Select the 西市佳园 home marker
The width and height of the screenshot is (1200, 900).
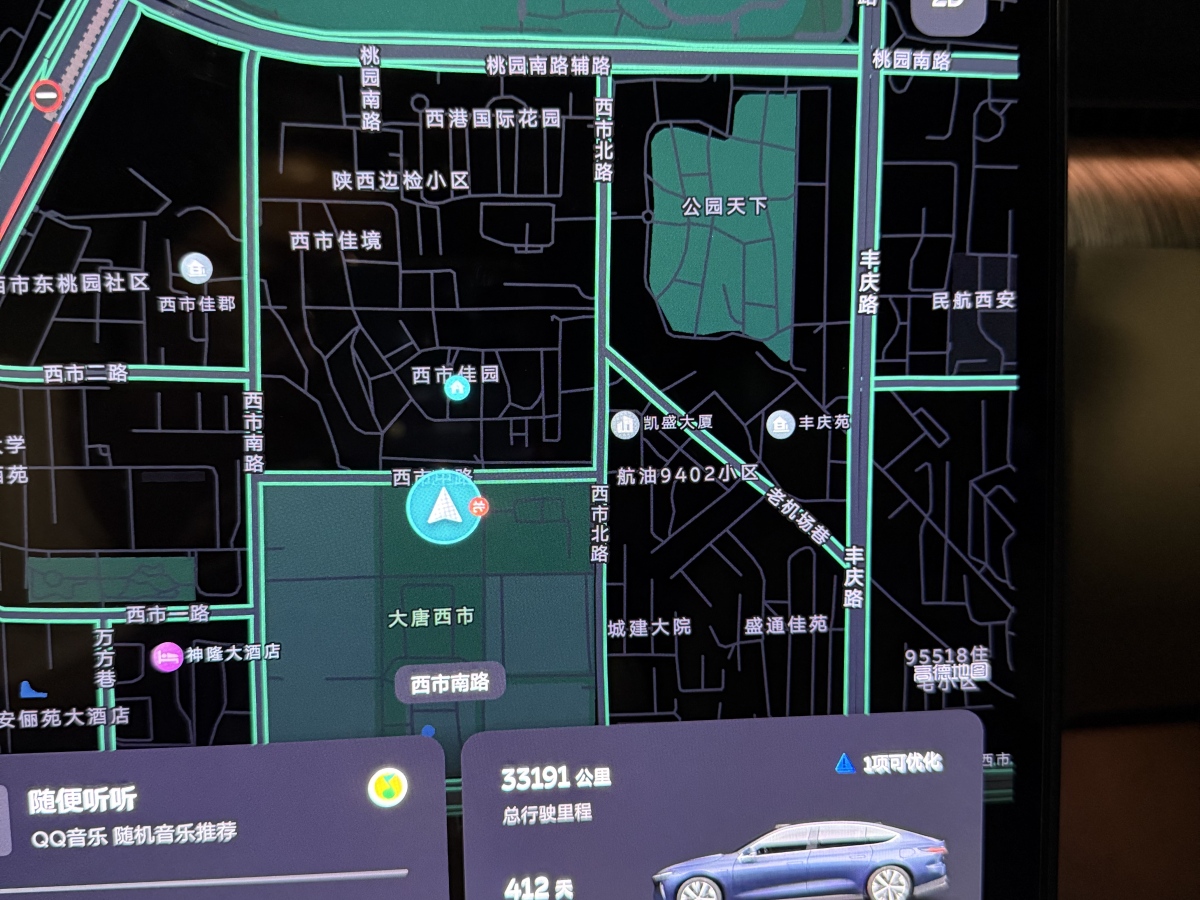(457, 387)
